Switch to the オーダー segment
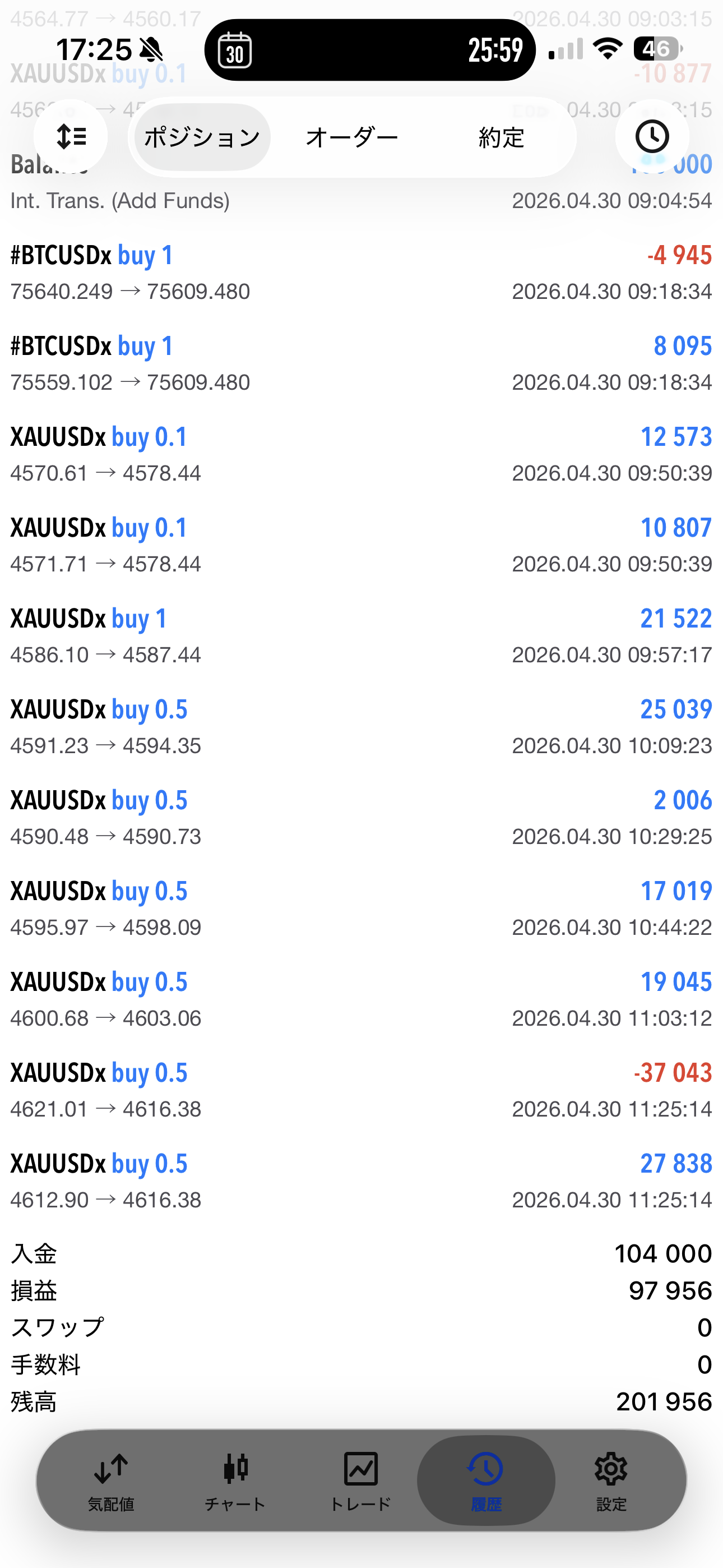Viewport: 723px width, 1568px height. tap(352, 137)
